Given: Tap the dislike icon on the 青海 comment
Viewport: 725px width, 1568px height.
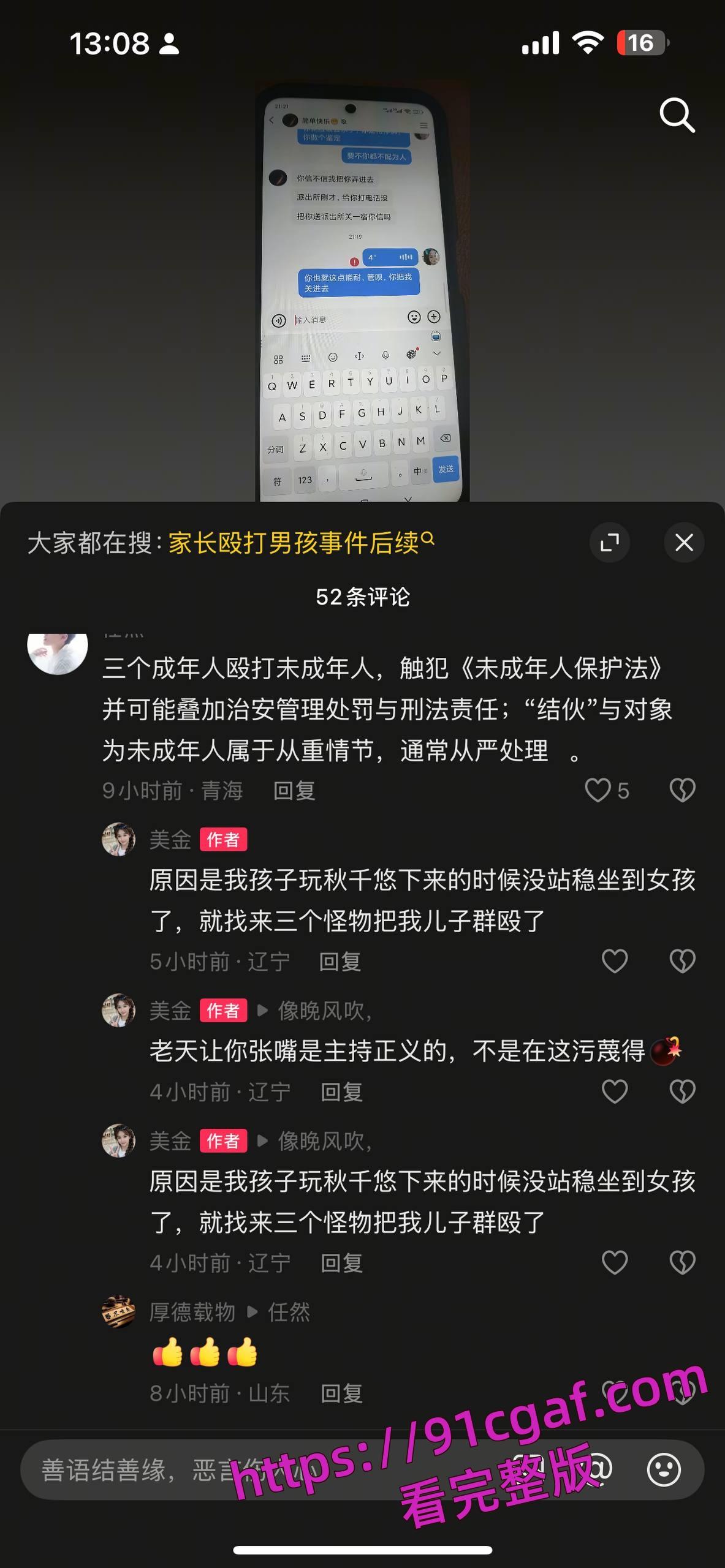Looking at the screenshot, I should (682, 790).
